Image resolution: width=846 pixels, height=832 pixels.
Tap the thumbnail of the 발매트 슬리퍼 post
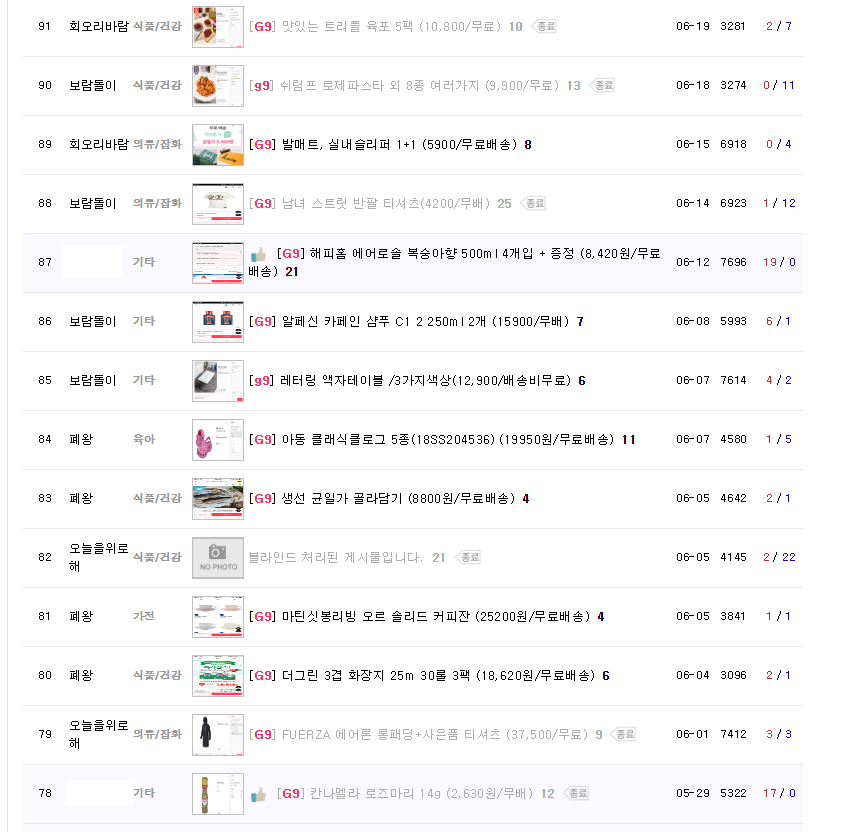pyautogui.click(x=217, y=144)
